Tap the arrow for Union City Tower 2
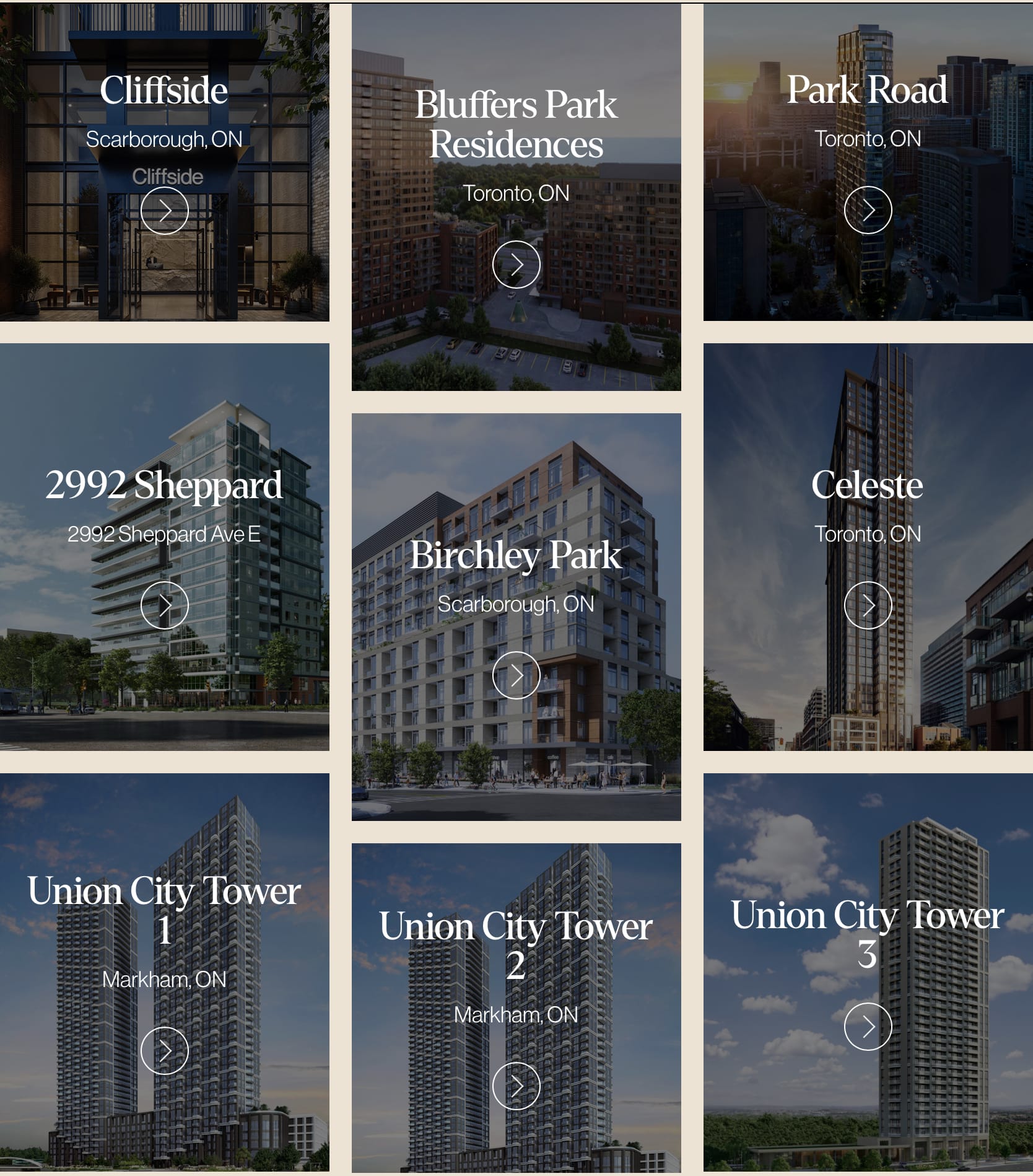 516,1086
